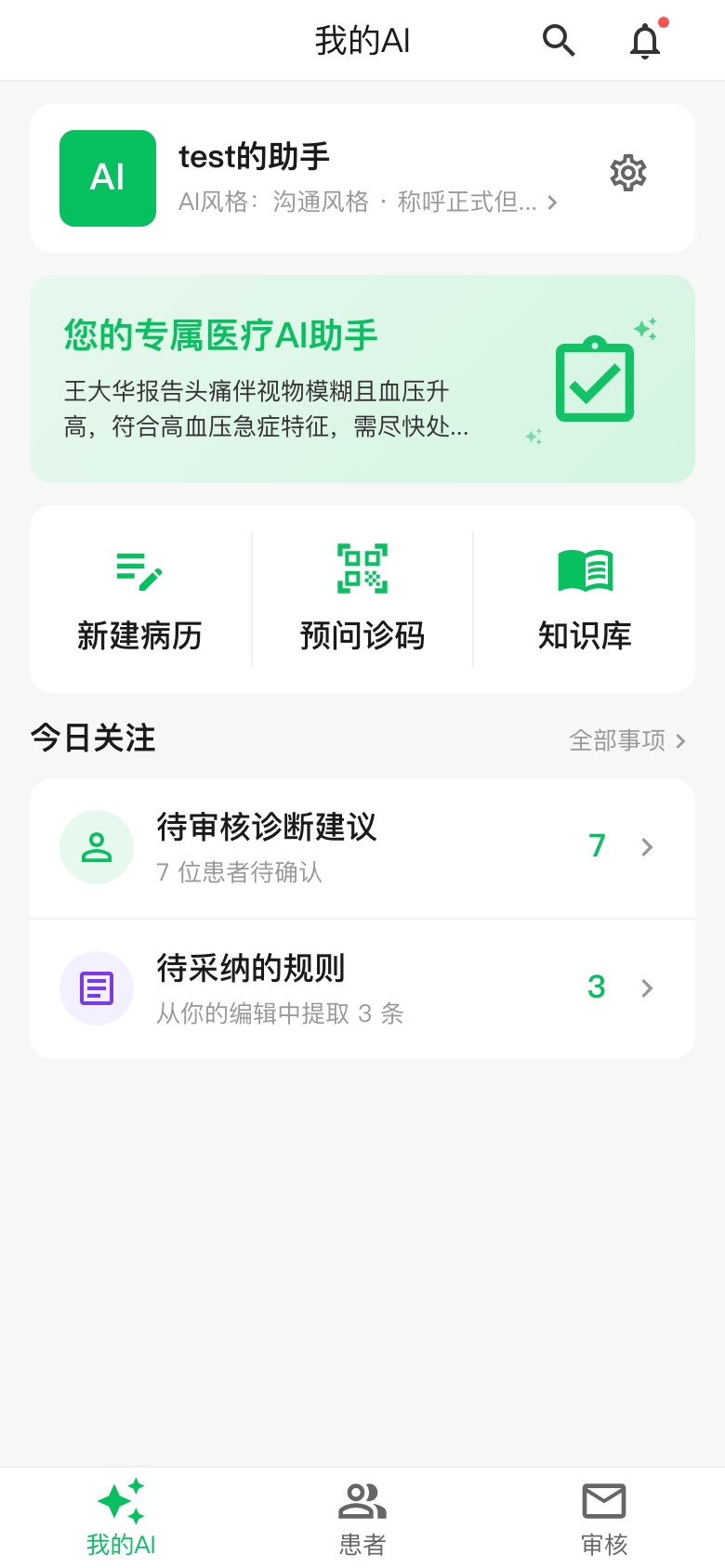Viewport: 725px width, 1568px height.
Task: Open 待采纳的规则 row
Action: click(362, 989)
